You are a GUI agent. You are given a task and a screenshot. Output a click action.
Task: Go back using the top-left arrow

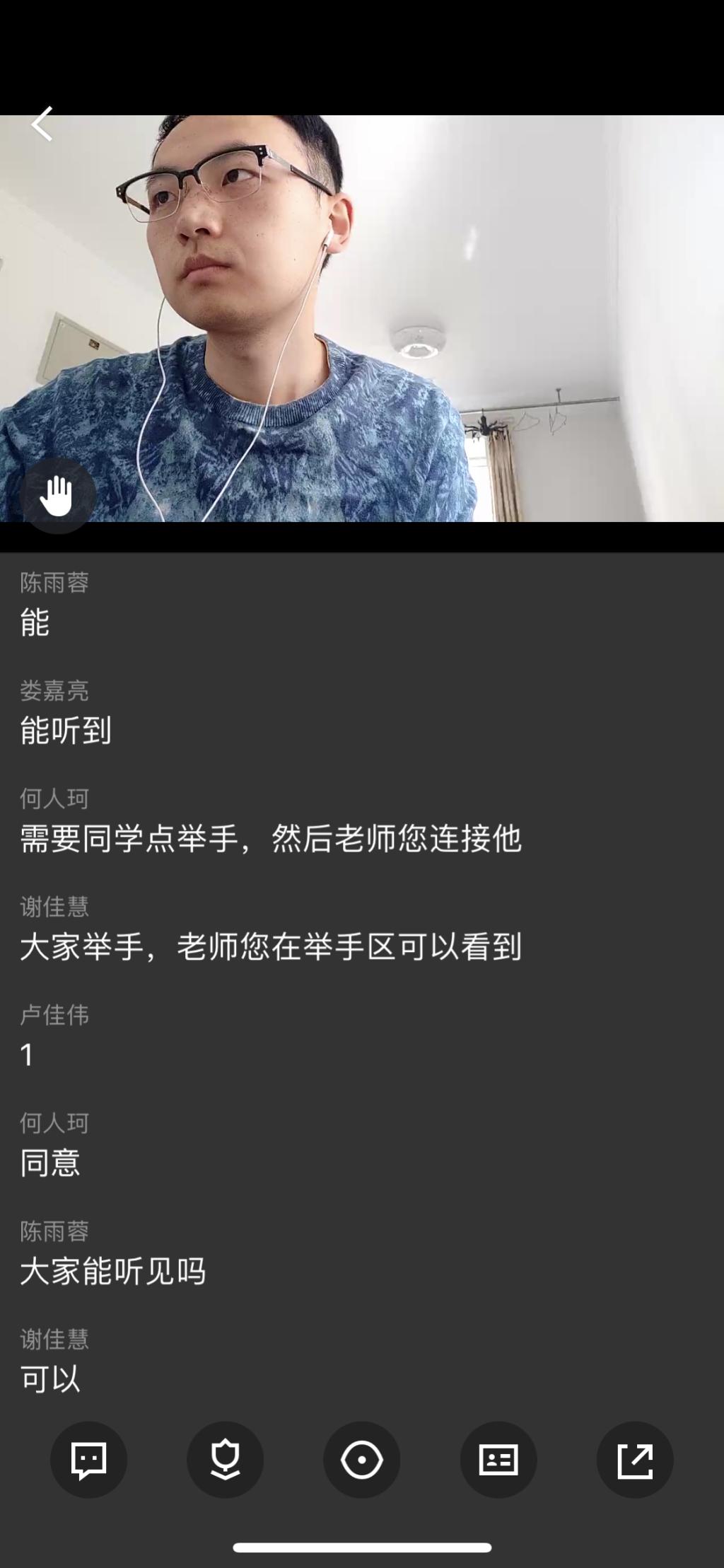click(42, 124)
